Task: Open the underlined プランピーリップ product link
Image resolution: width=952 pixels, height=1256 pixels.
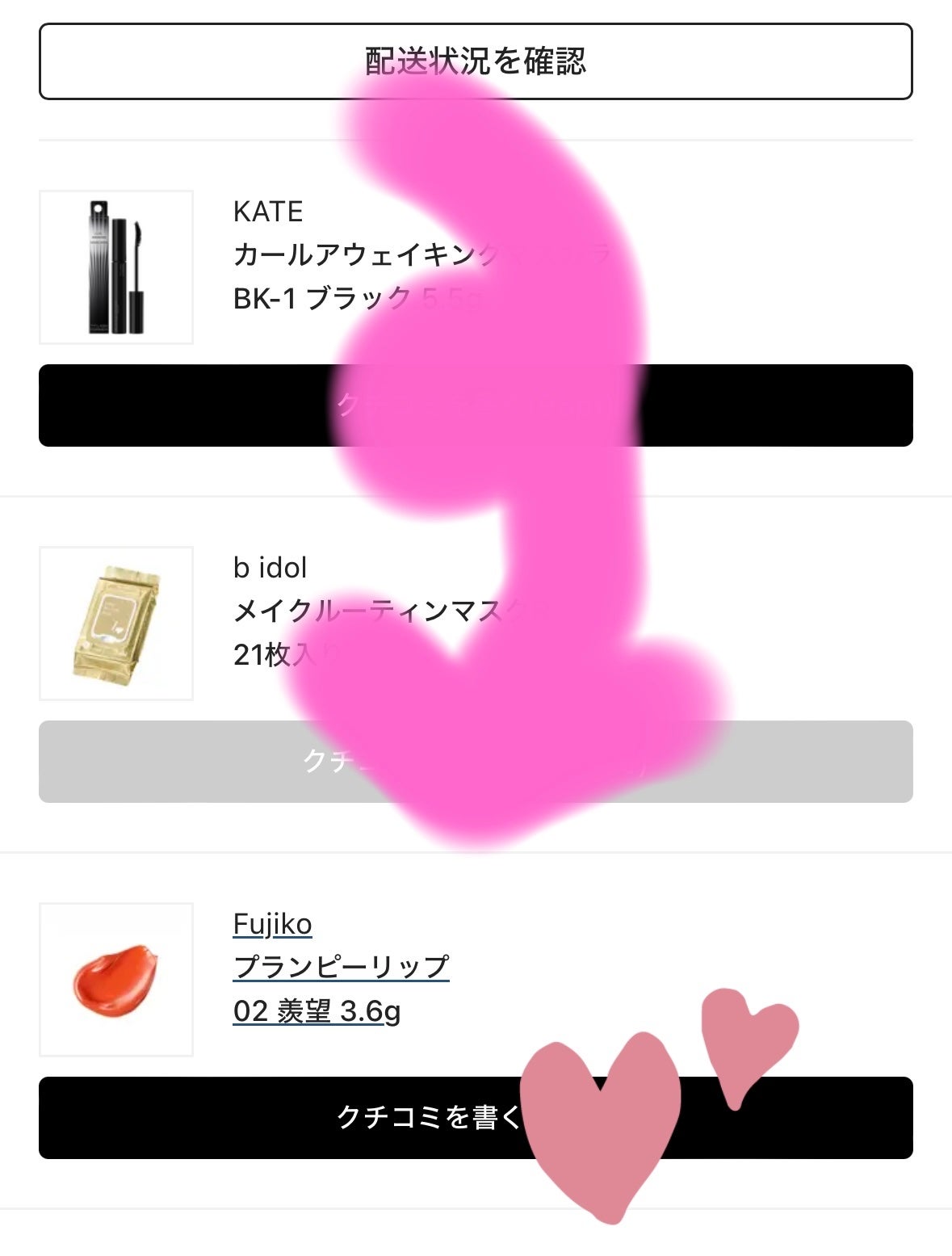Action: point(341,967)
